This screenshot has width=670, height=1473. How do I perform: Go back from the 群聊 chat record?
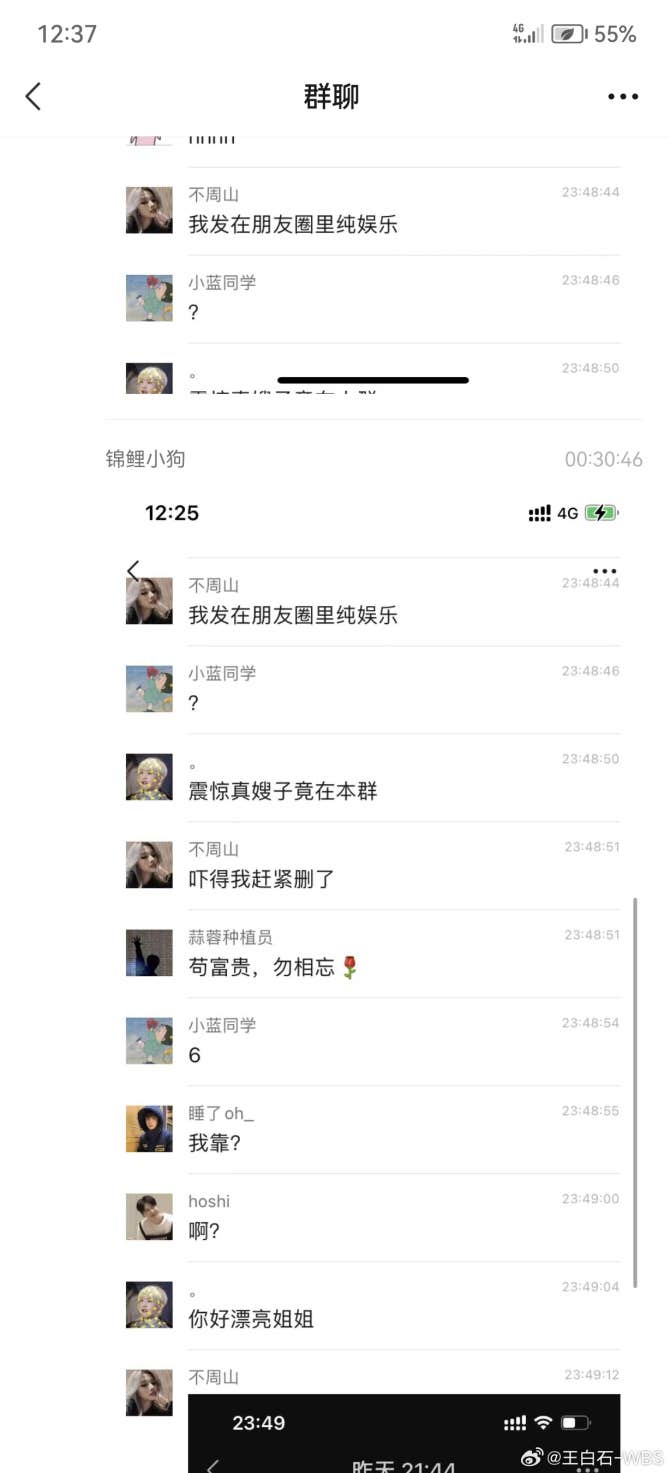tap(33, 97)
